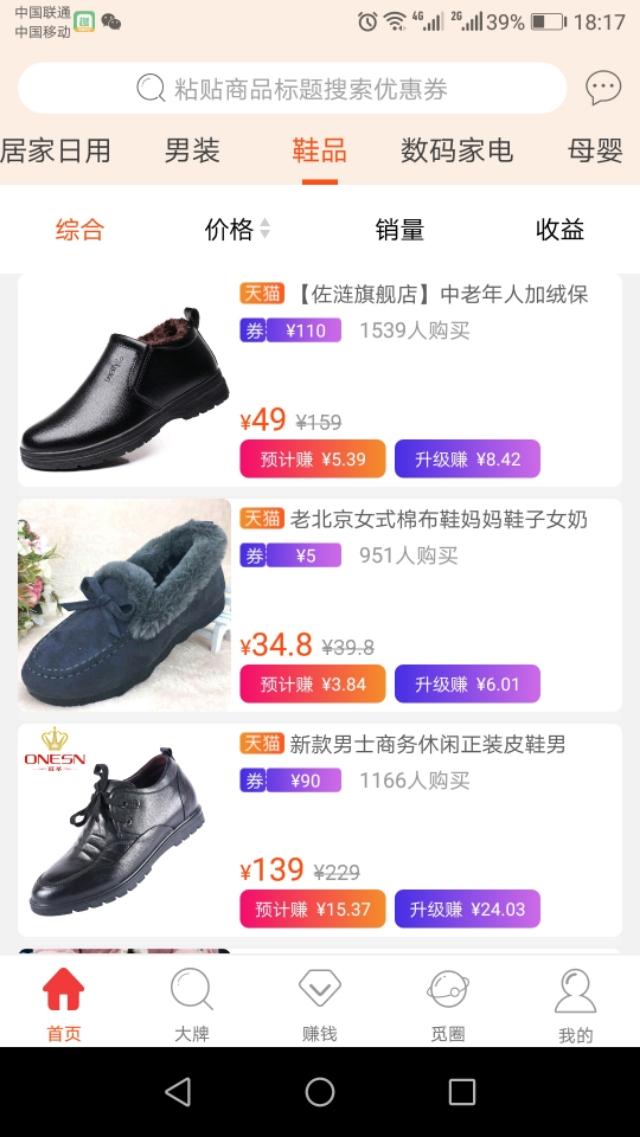Select the 数码家电 category tab
The width and height of the screenshot is (640, 1137).
point(457,151)
